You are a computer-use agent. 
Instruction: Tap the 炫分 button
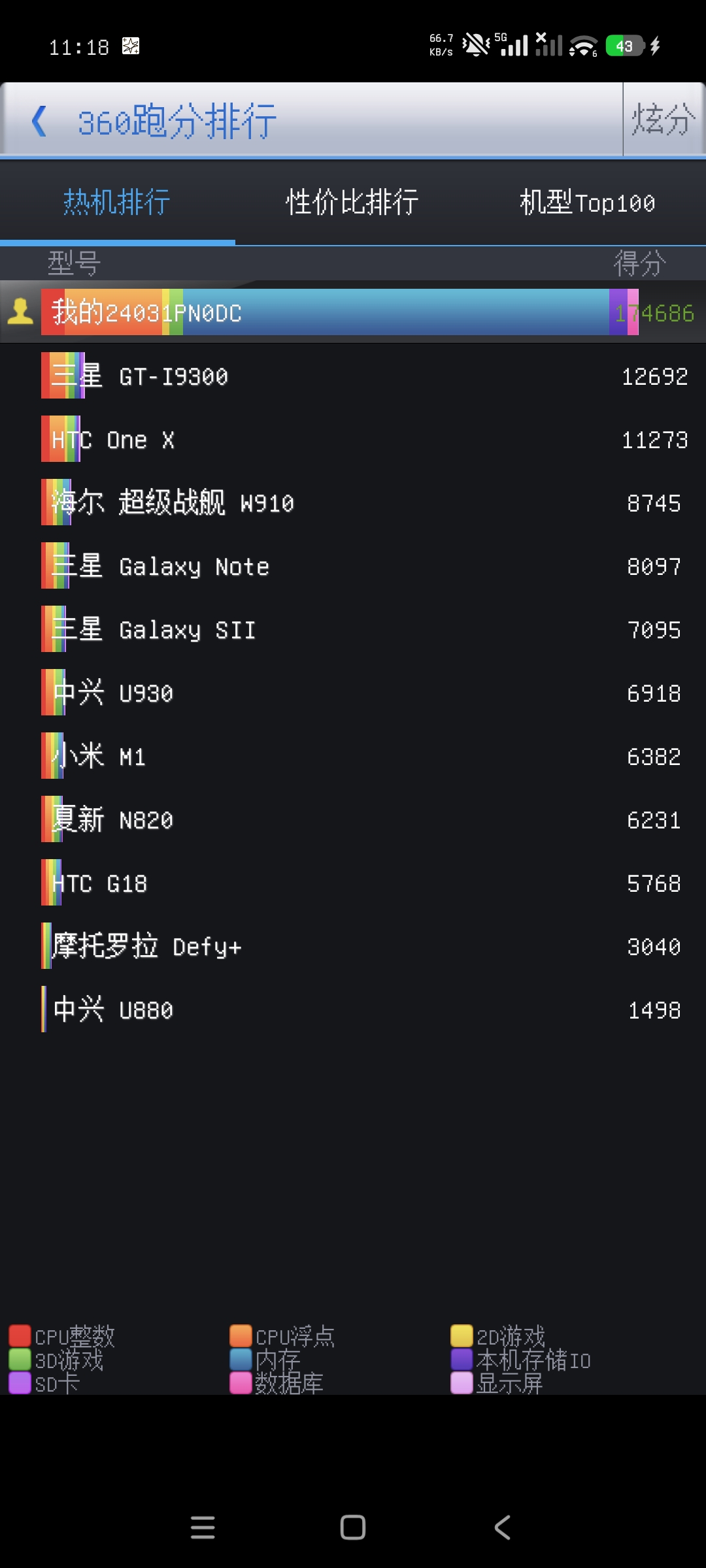point(663,120)
